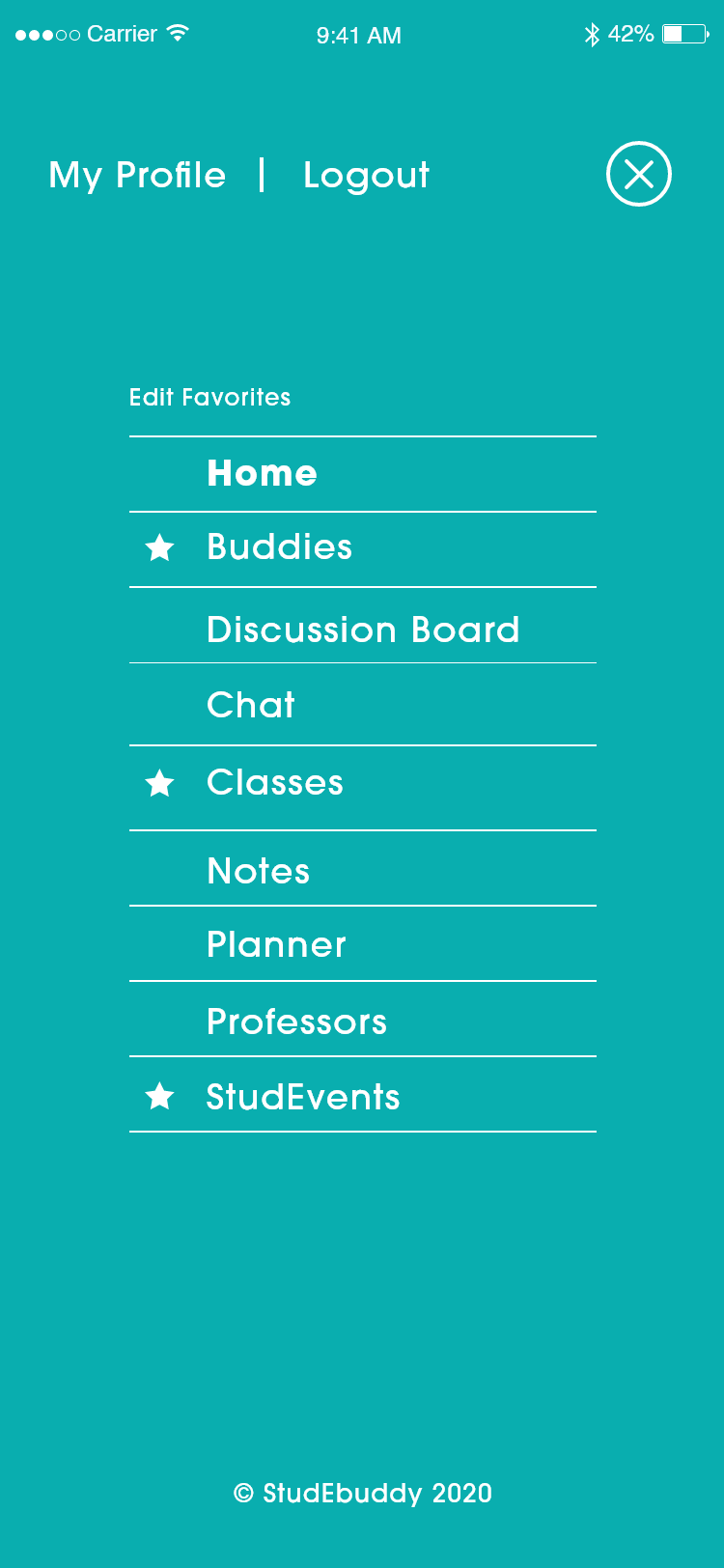
Task: Close the menu with the X button
Action: coord(639,174)
